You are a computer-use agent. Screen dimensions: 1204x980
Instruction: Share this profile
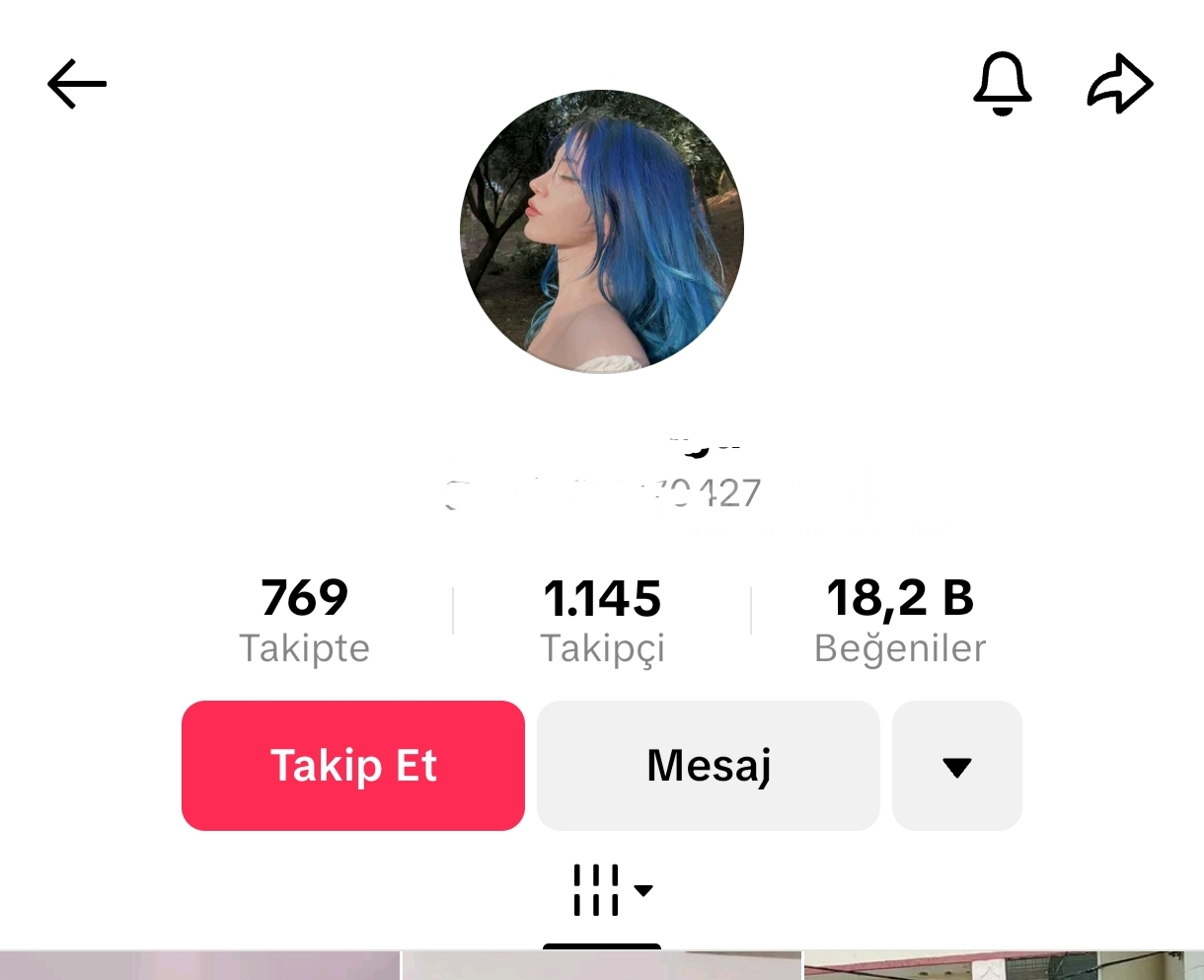coord(1120,84)
